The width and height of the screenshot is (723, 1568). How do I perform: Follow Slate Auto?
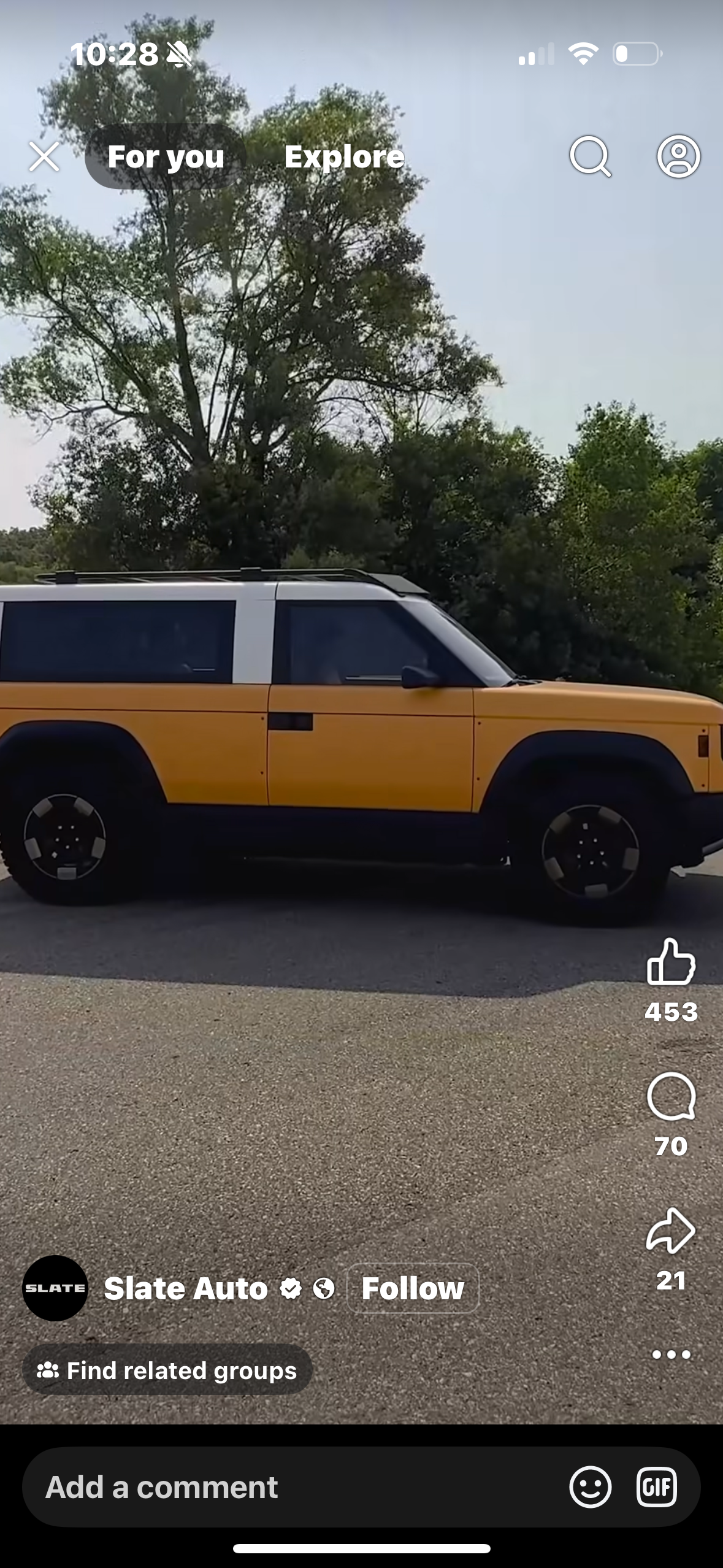coord(412,1288)
